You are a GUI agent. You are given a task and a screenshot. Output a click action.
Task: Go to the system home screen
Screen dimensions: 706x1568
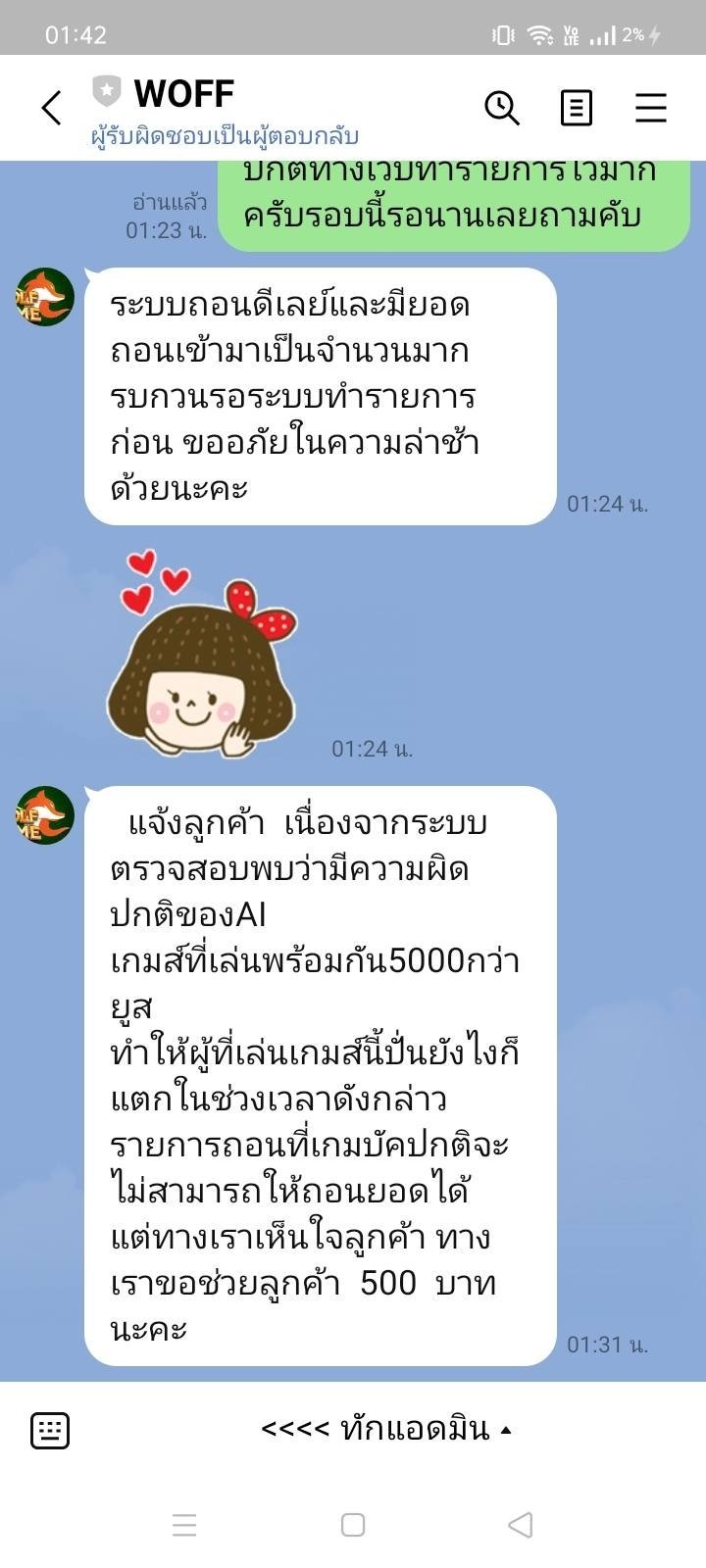coord(353,1525)
